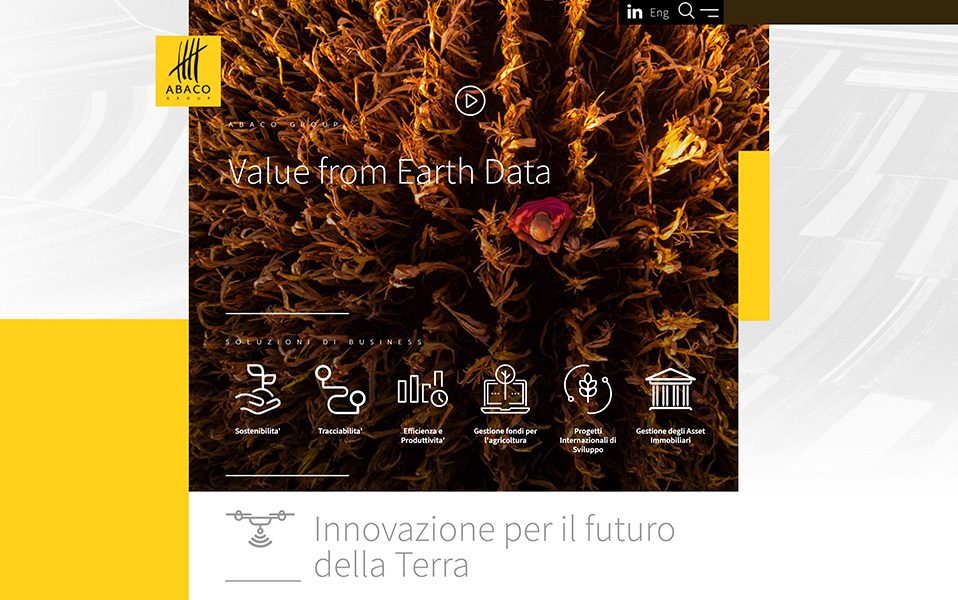Switch language to Eng
Viewport: 958px width, 600px height.
click(659, 13)
